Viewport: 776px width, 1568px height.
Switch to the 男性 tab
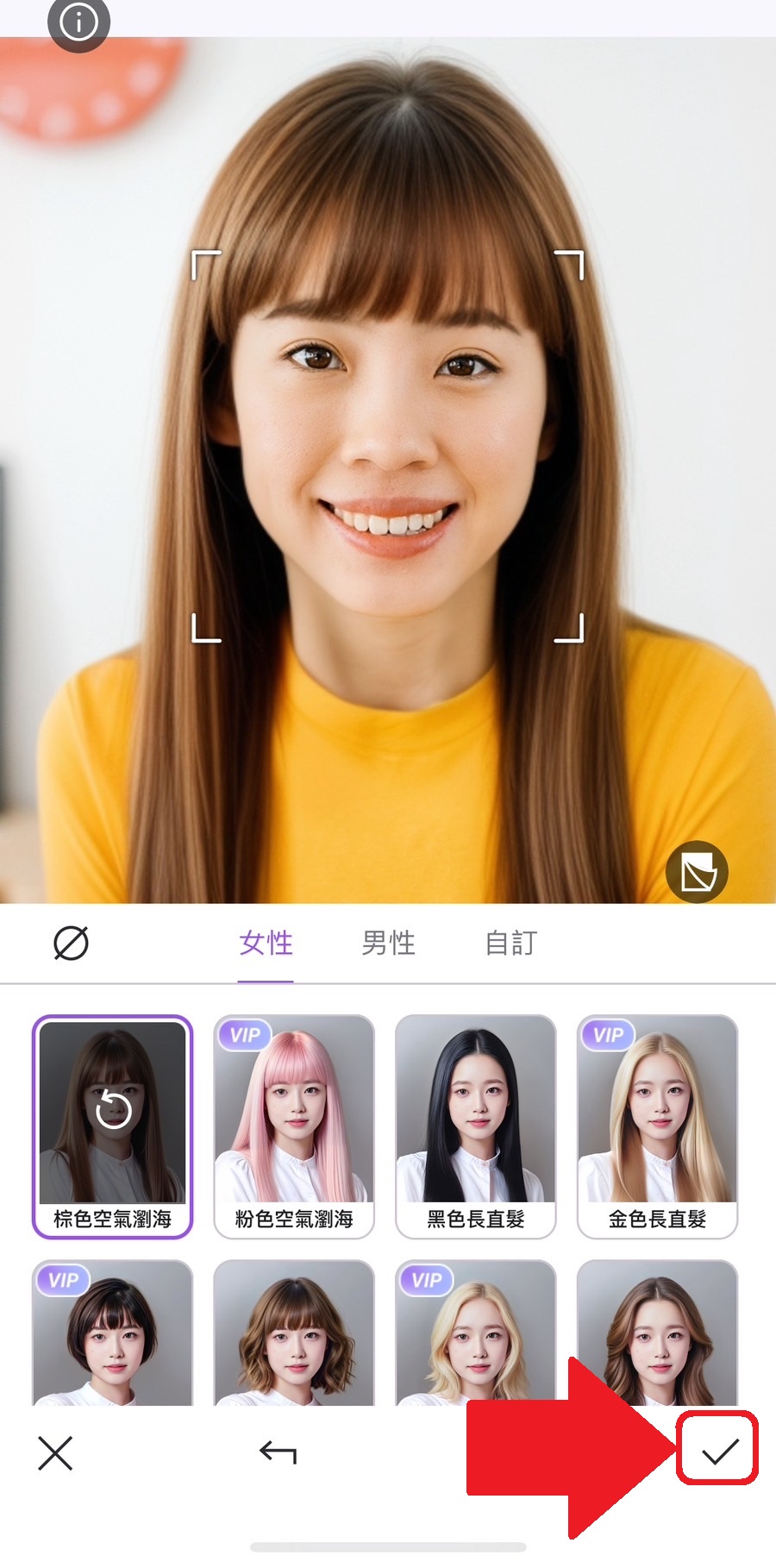point(388,943)
